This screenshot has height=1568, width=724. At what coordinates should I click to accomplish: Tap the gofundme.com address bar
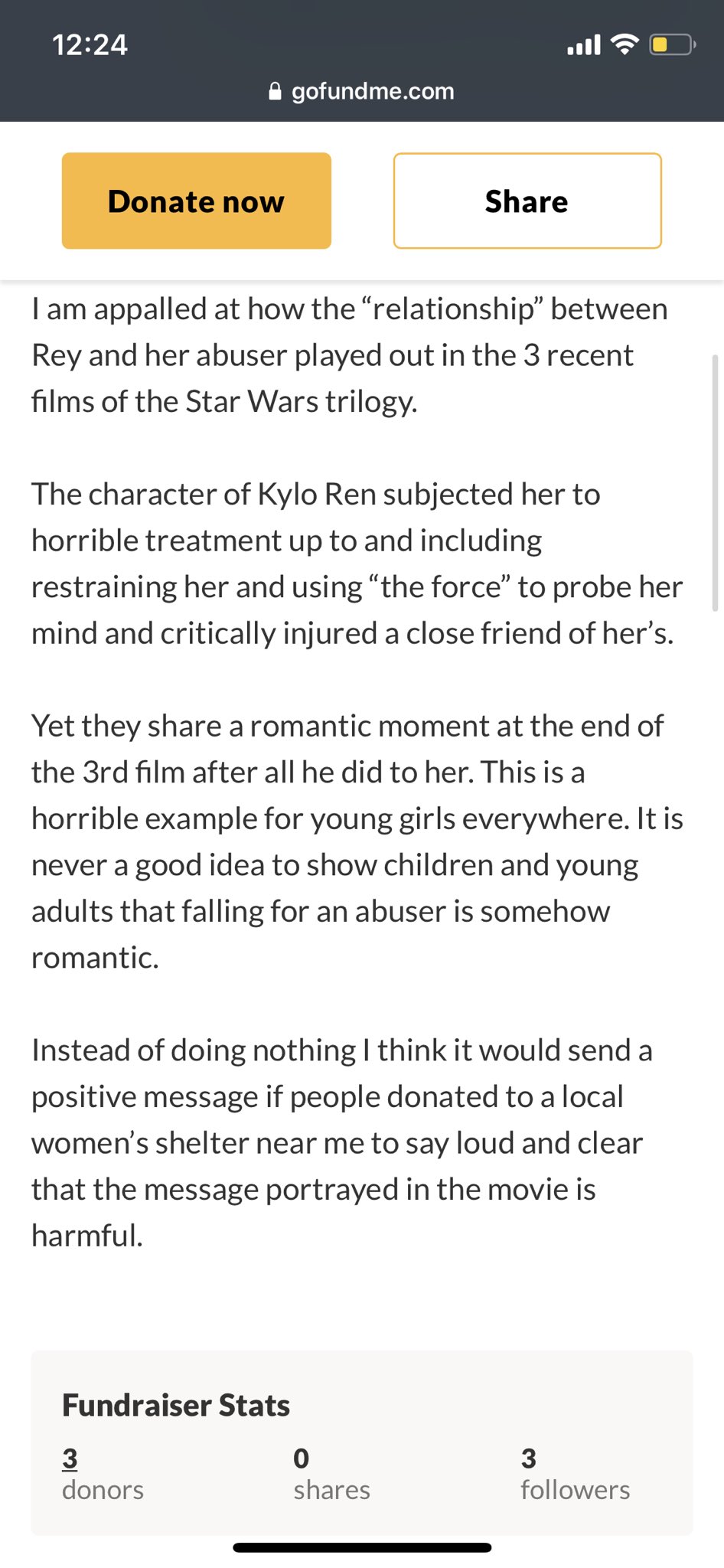click(362, 91)
